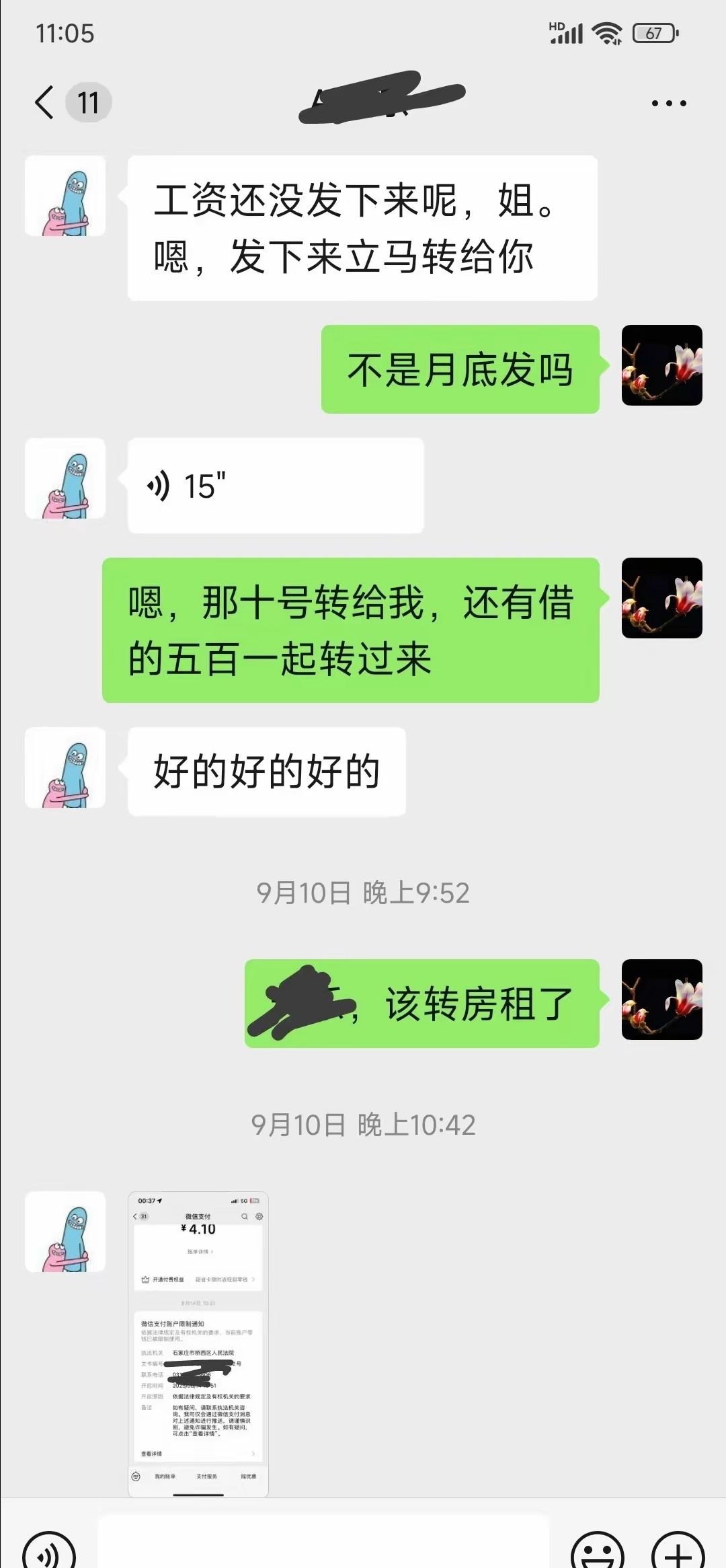Tap my flower avatar next to 不是月底发吗
Viewport: 726px width, 1568px height.
pyautogui.click(x=661, y=365)
